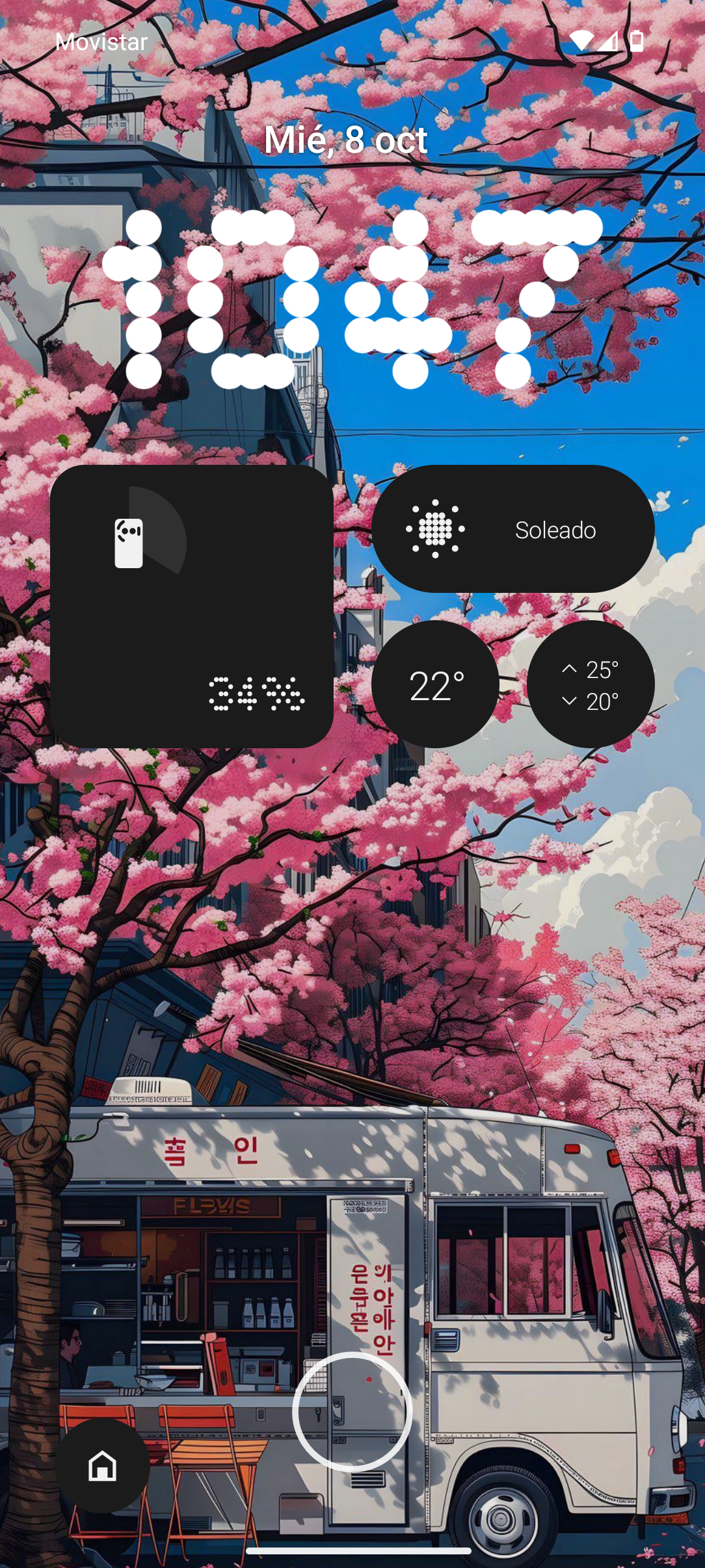
Task: Tap the fingerprint unlock circle
Action: click(352, 1411)
